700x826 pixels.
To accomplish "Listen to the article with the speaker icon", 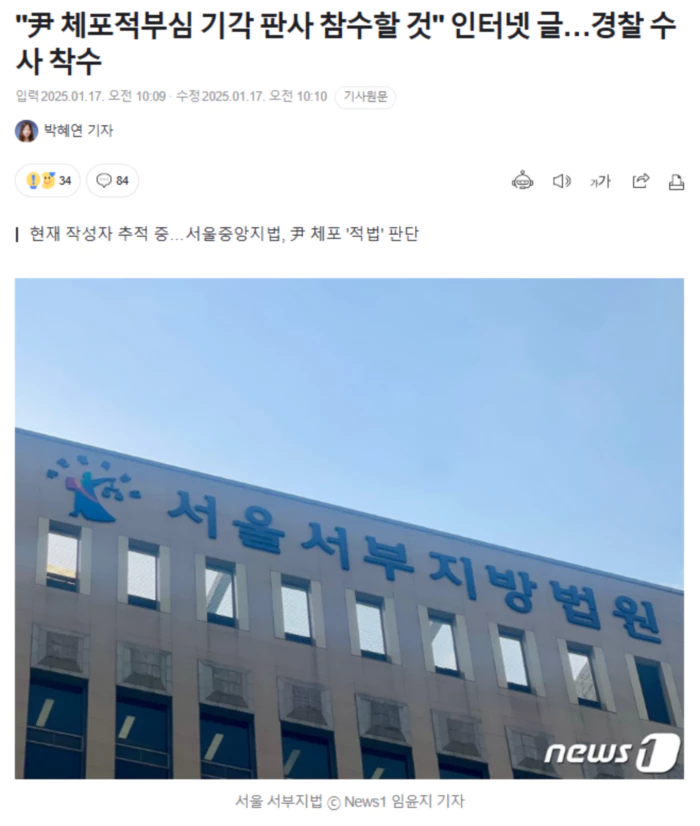I will coord(562,181).
